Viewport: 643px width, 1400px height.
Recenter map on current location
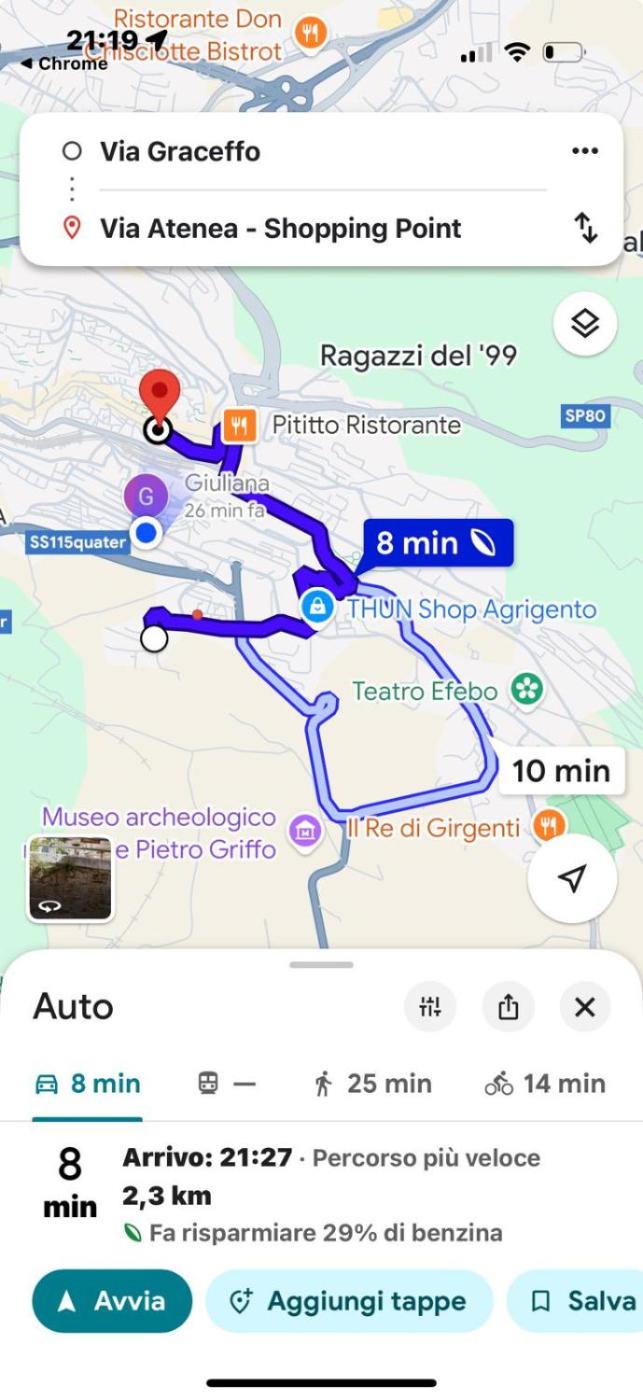(x=571, y=878)
